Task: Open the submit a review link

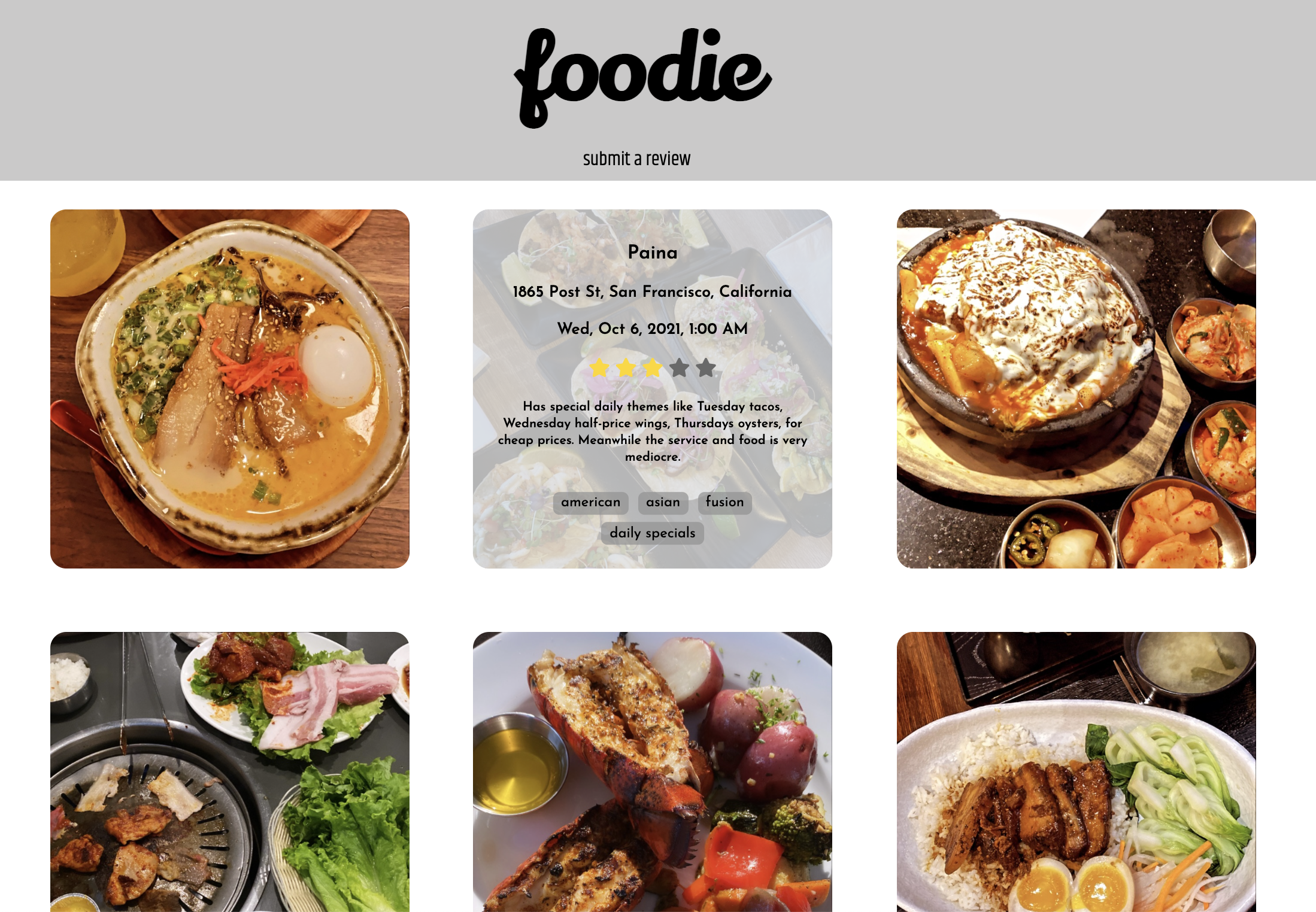Action: (636, 159)
